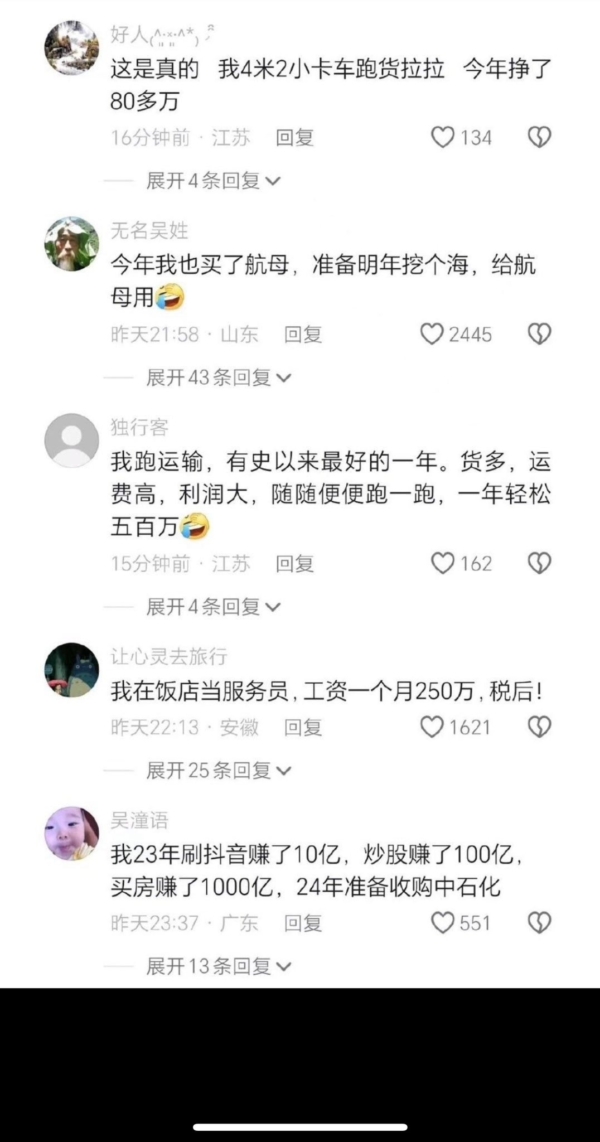Dislike the comment from 好人
Screen dimensions: 600x1142
tap(539, 138)
